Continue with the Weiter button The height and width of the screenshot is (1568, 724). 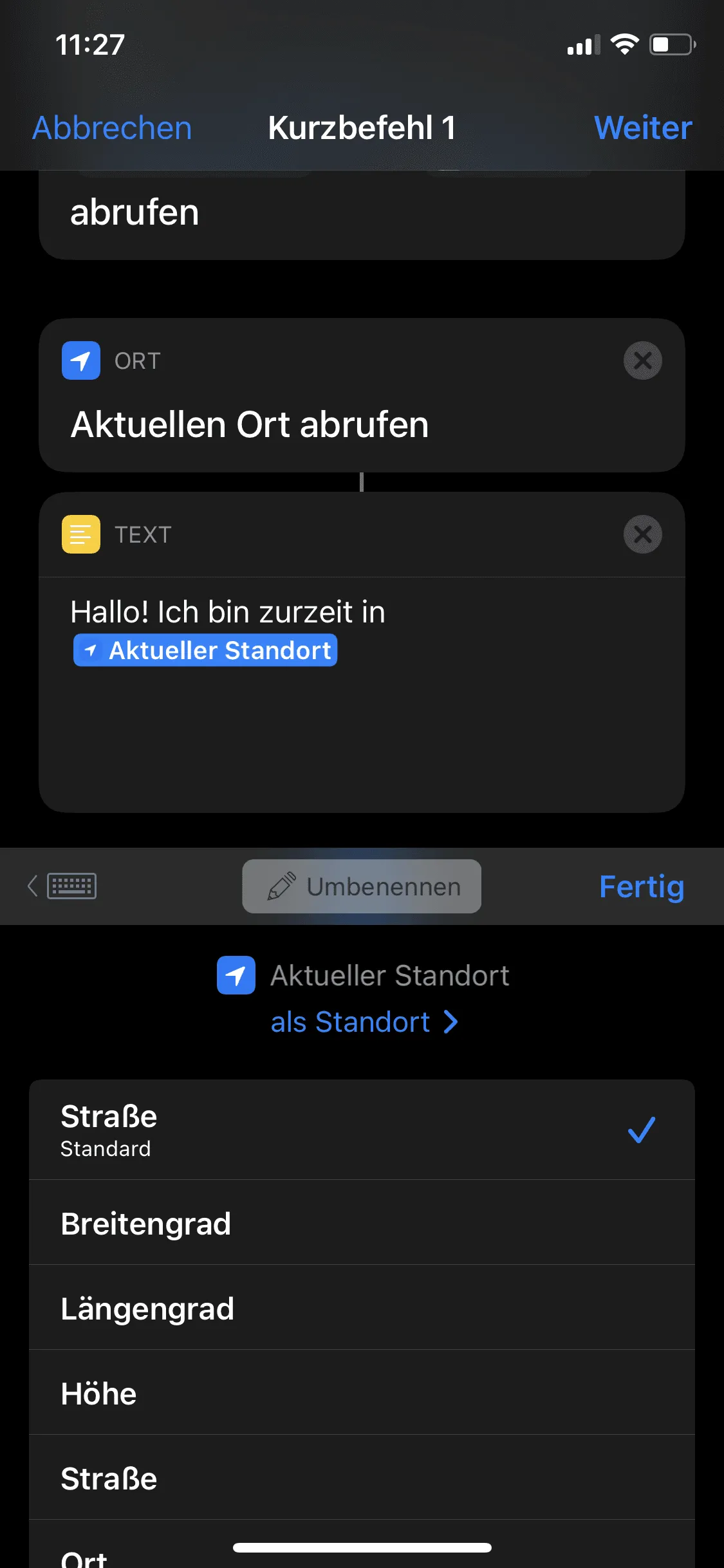pos(642,127)
